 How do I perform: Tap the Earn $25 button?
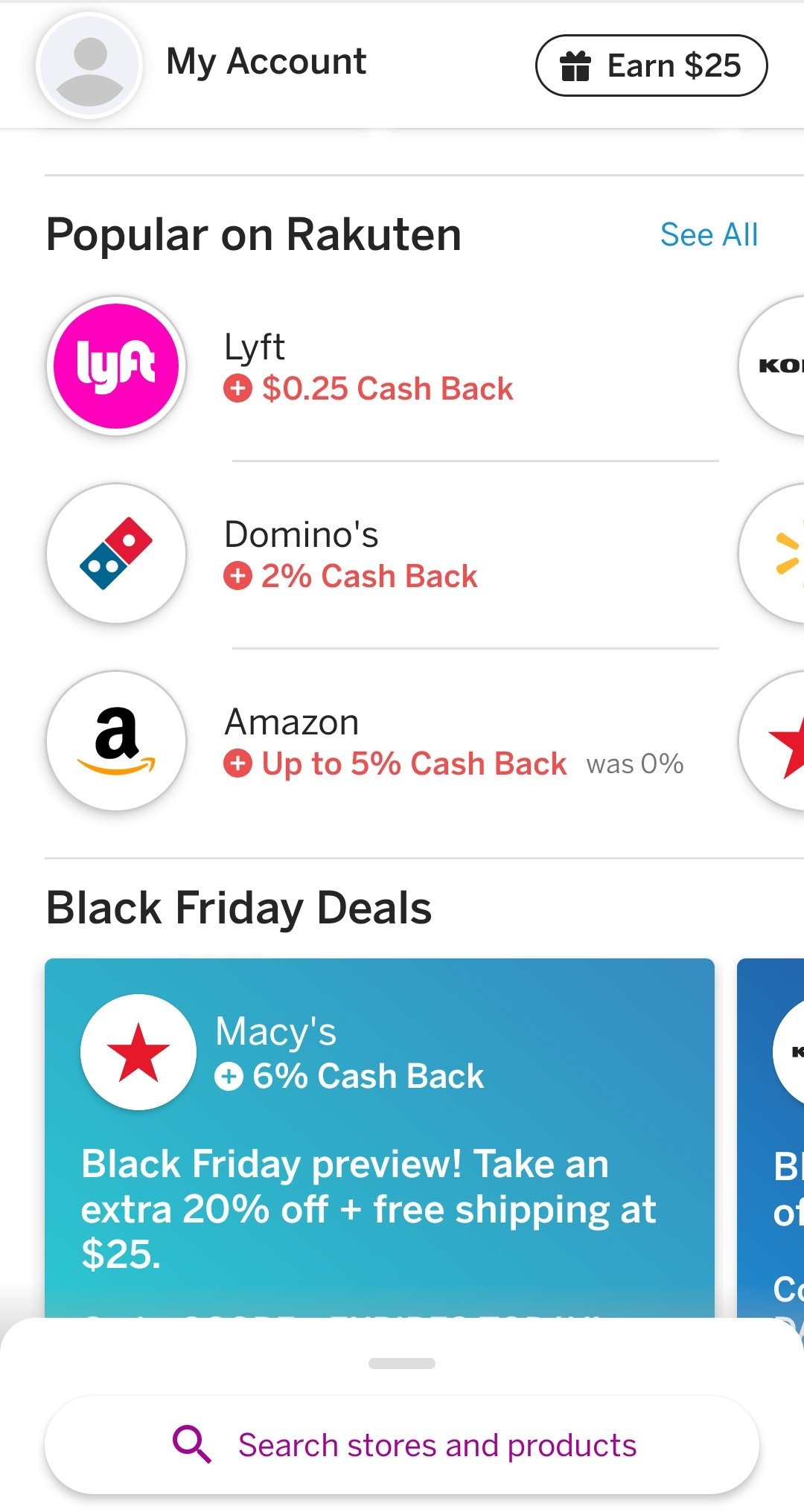(x=651, y=65)
